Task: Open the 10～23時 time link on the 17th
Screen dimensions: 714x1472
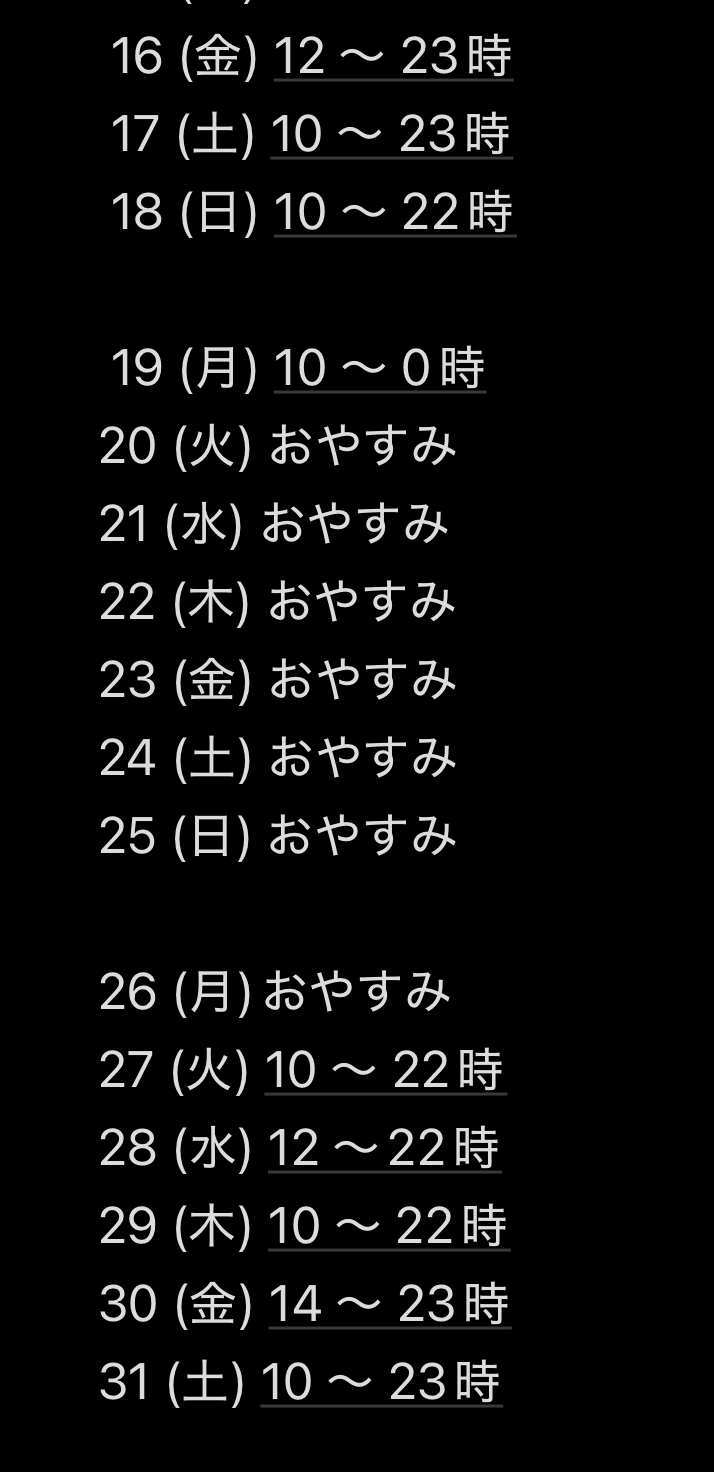Action: click(391, 135)
